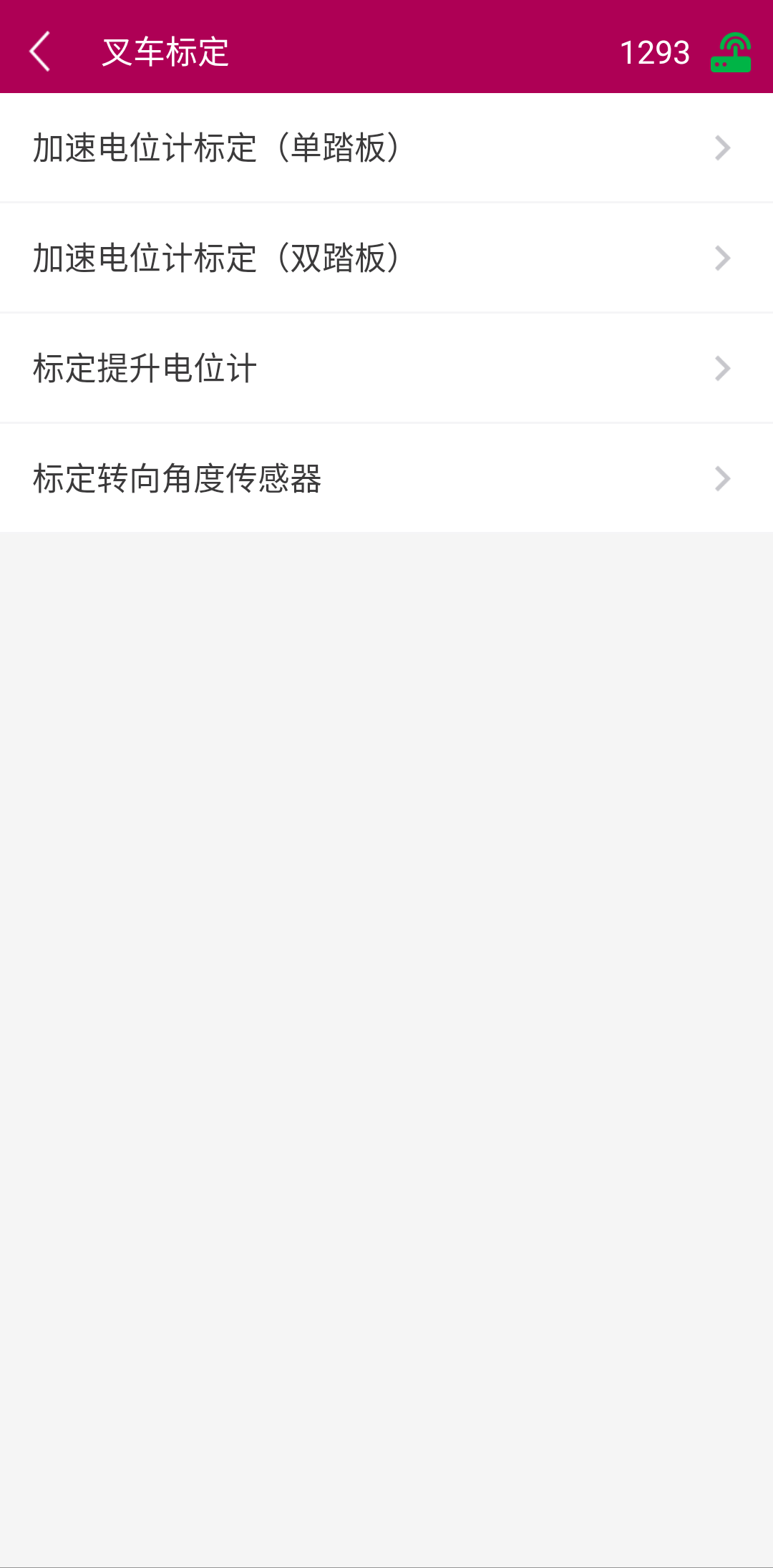Open 标定转向角度传感器
The height and width of the screenshot is (1568, 773).
386,478
